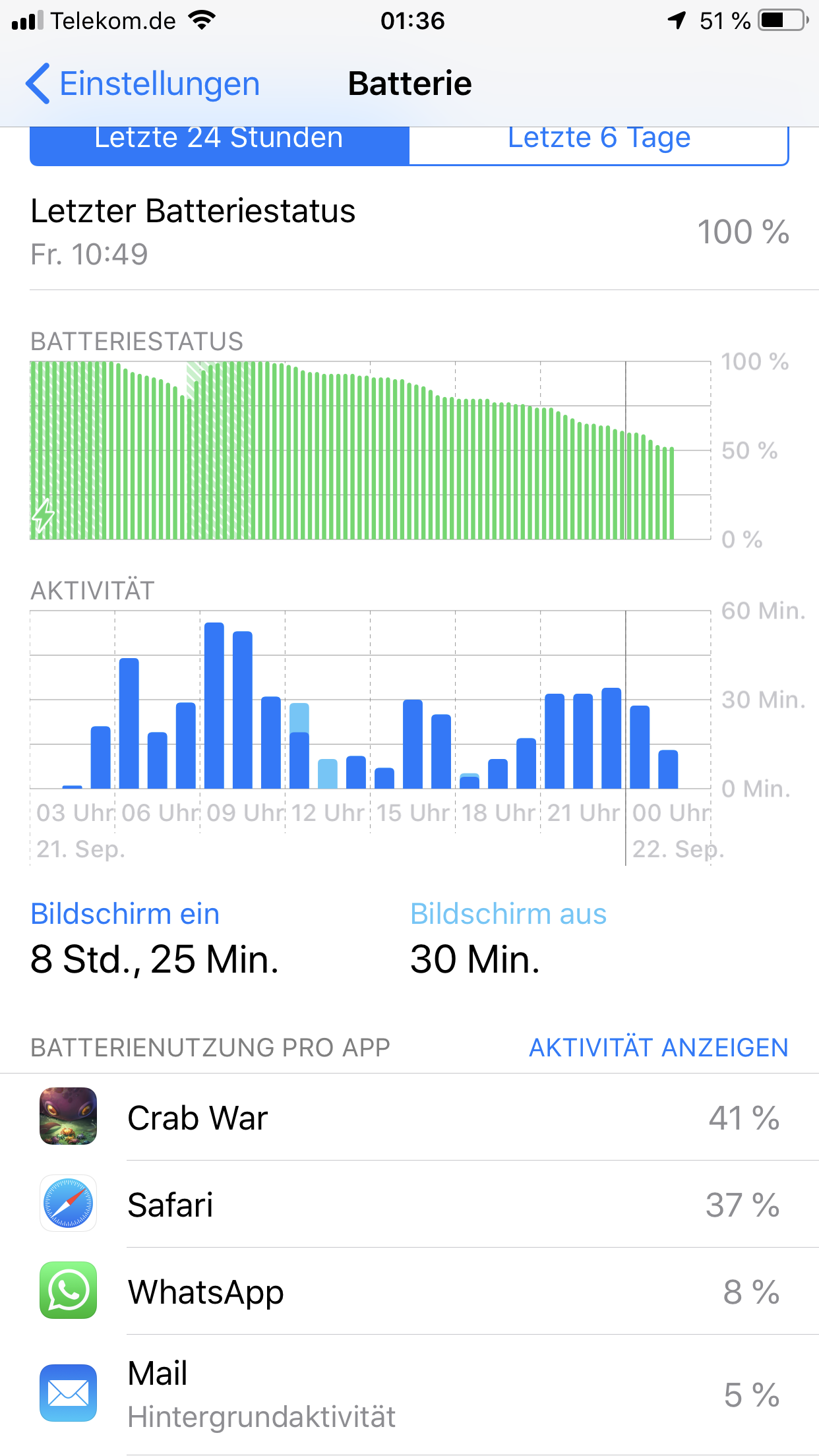
Task: Tap AKTIVITÄT ANZEIGEN link
Action: 658,1048
